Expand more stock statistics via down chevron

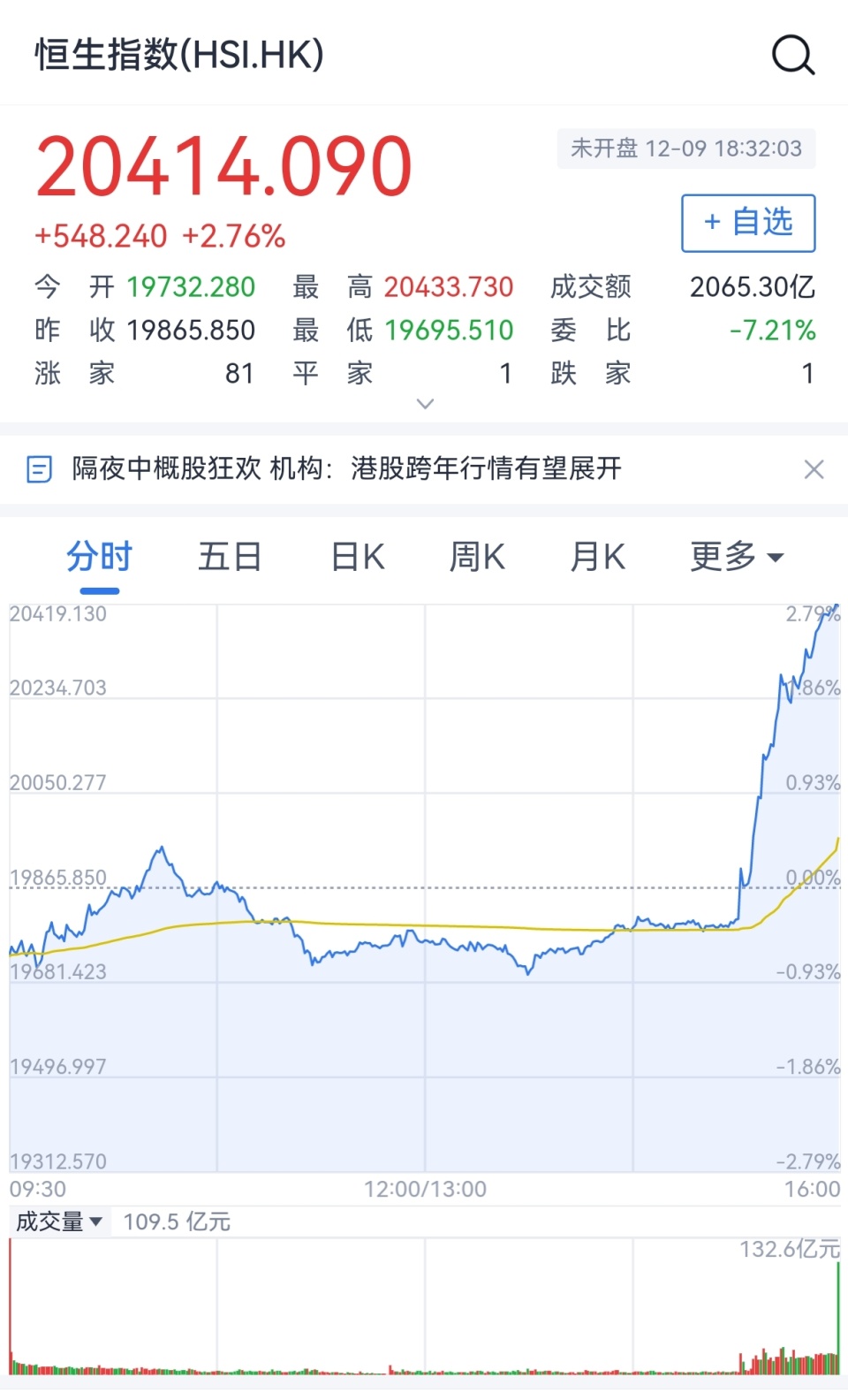click(x=425, y=404)
